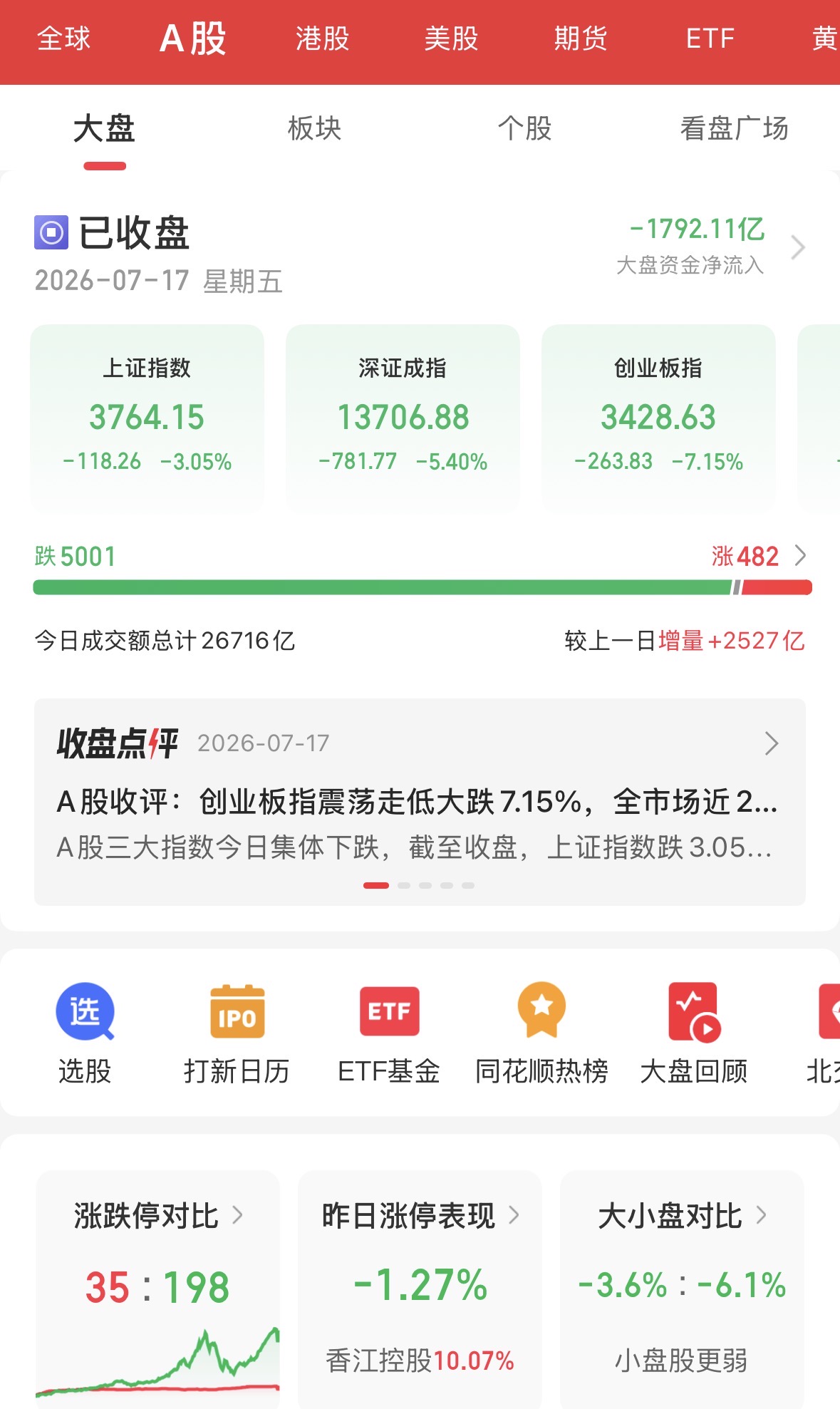The height and width of the screenshot is (1409, 840).
Task: Switch to the 港股 tab
Action: 323,38
